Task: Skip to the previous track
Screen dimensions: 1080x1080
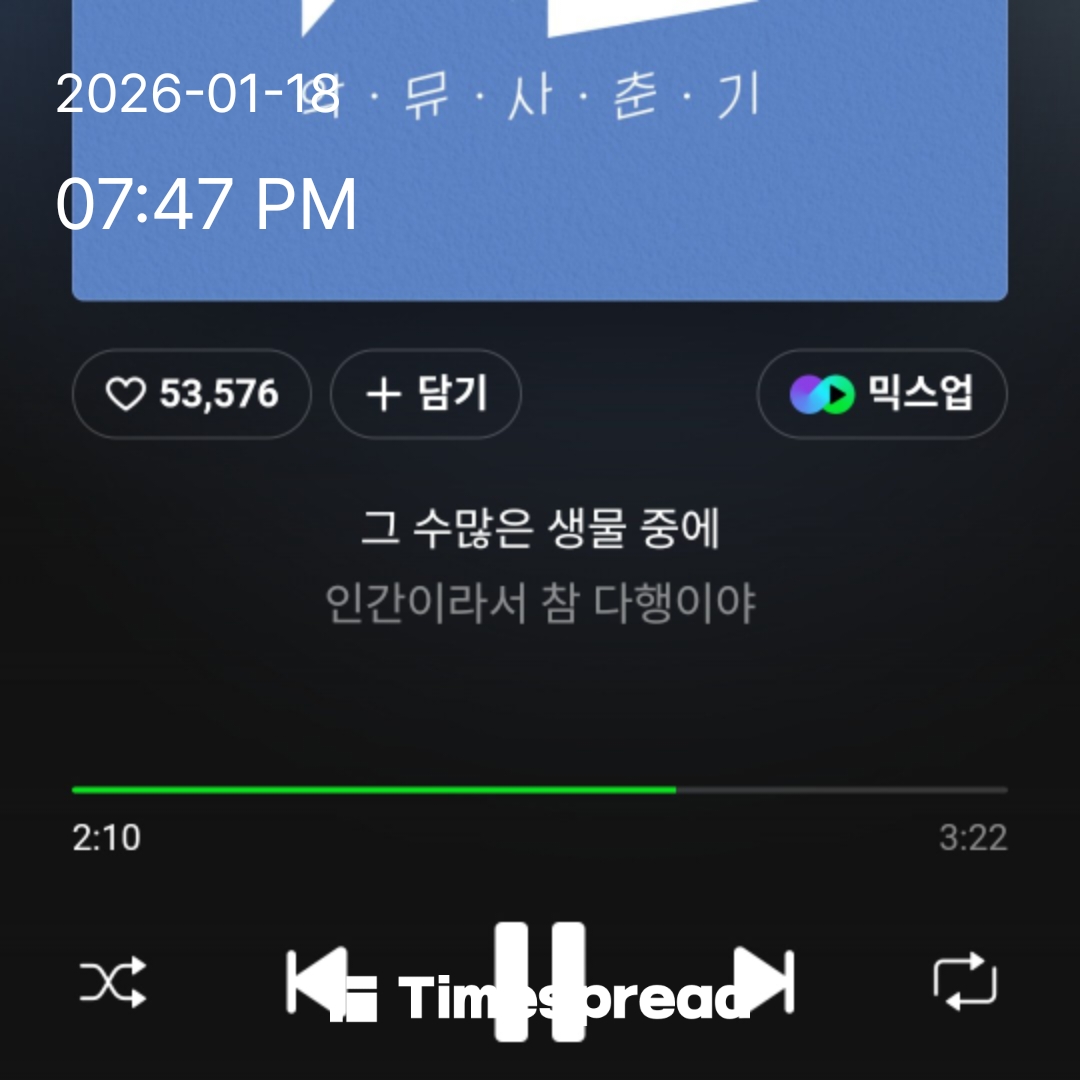Action: point(316,981)
